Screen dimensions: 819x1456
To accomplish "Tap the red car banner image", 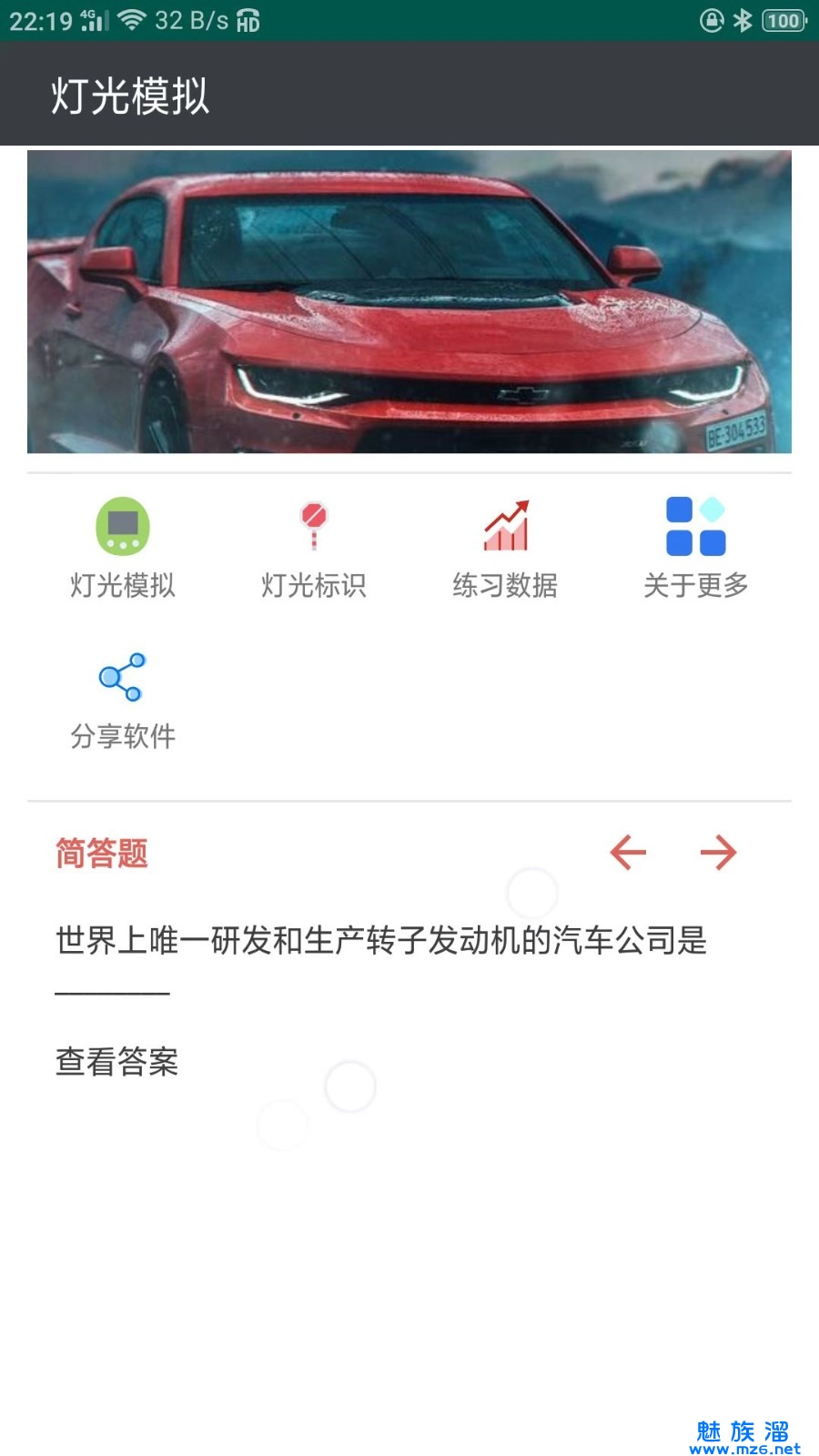I will (x=409, y=302).
